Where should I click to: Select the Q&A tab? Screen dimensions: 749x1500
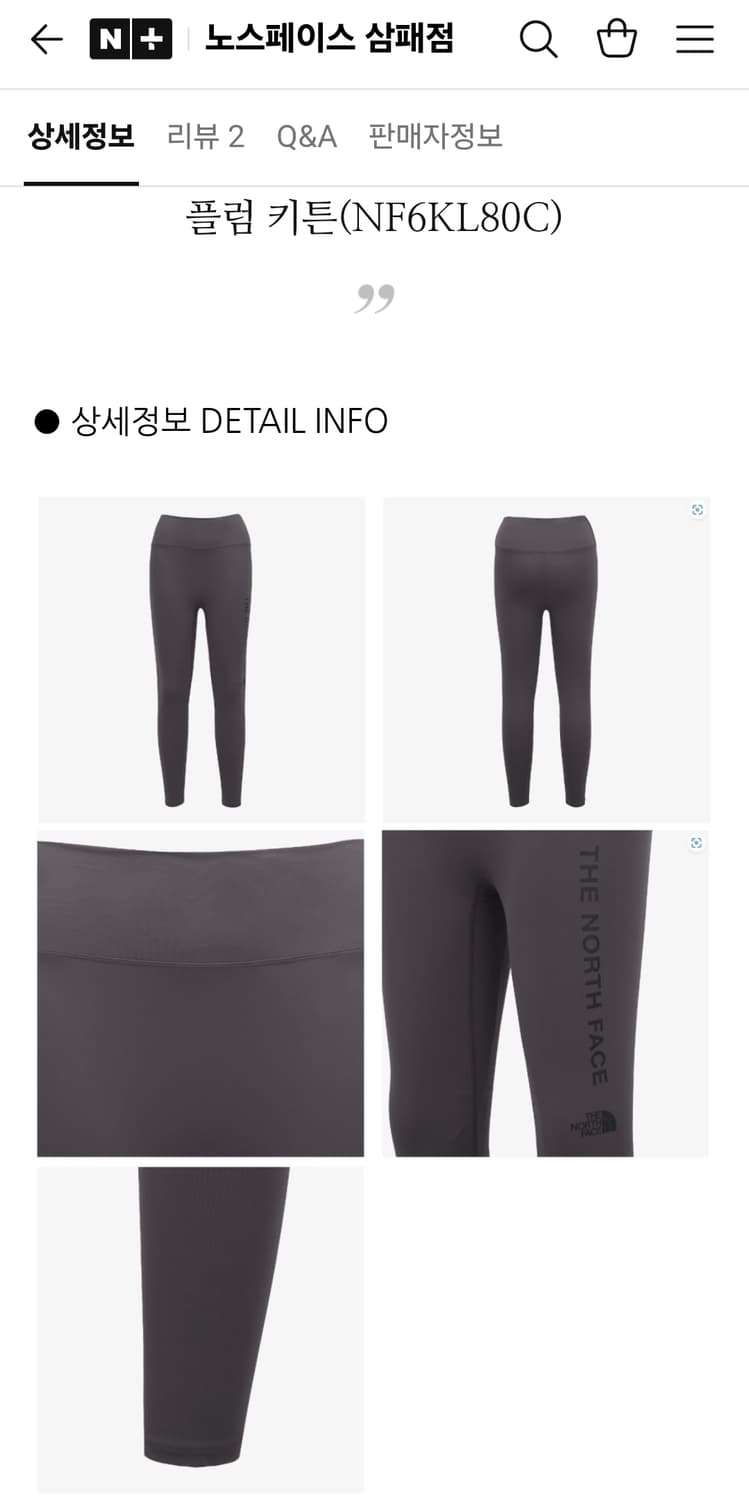click(x=305, y=136)
